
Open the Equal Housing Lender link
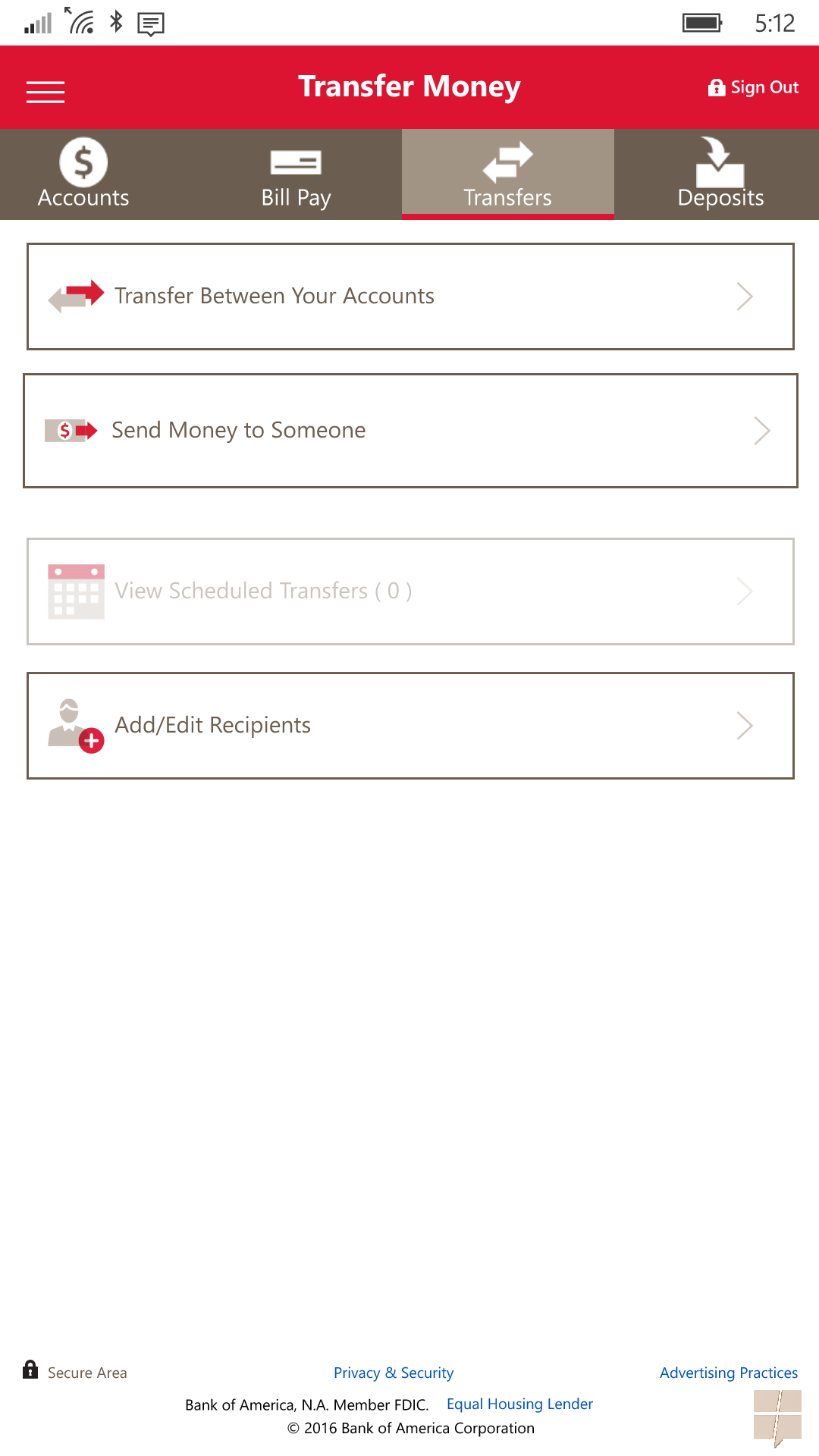point(519,1404)
